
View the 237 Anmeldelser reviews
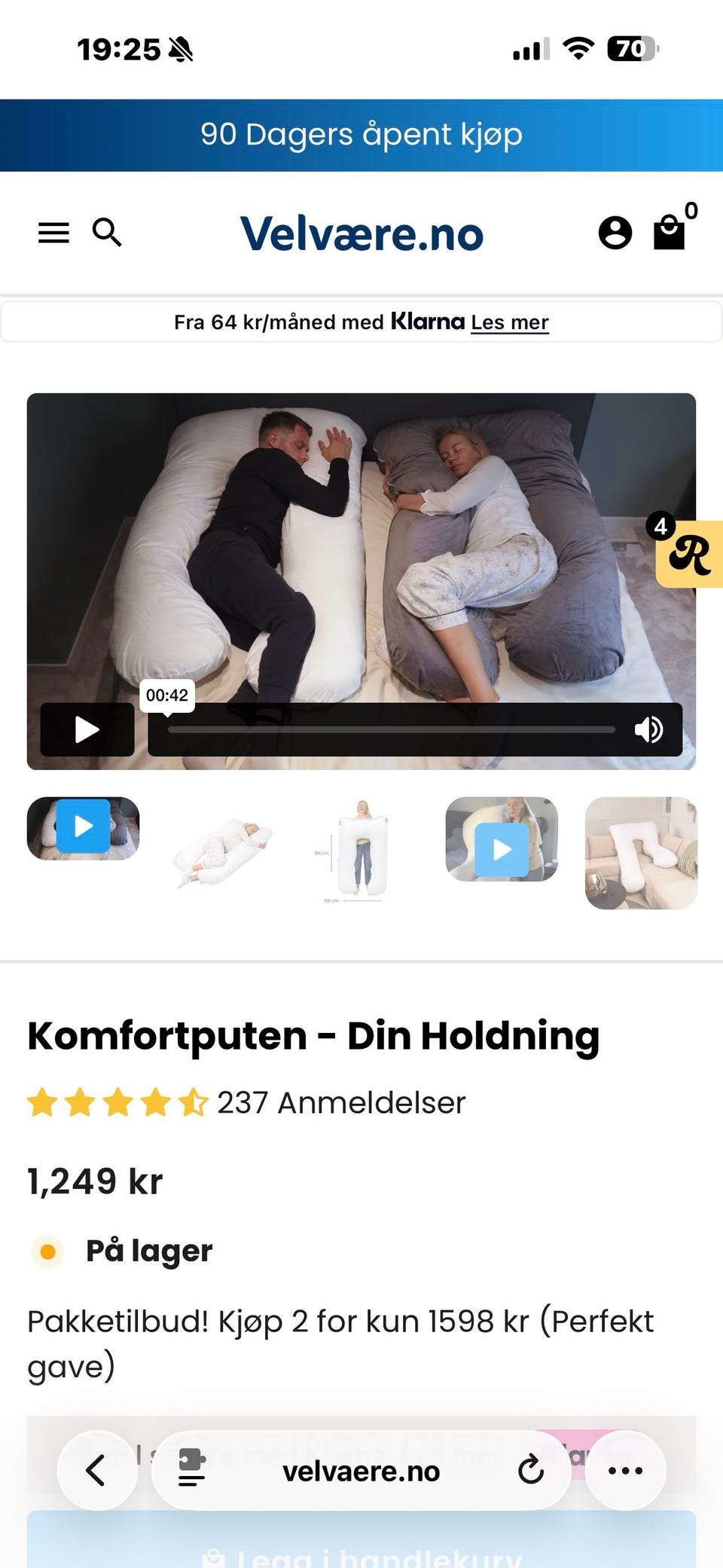click(x=340, y=1102)
